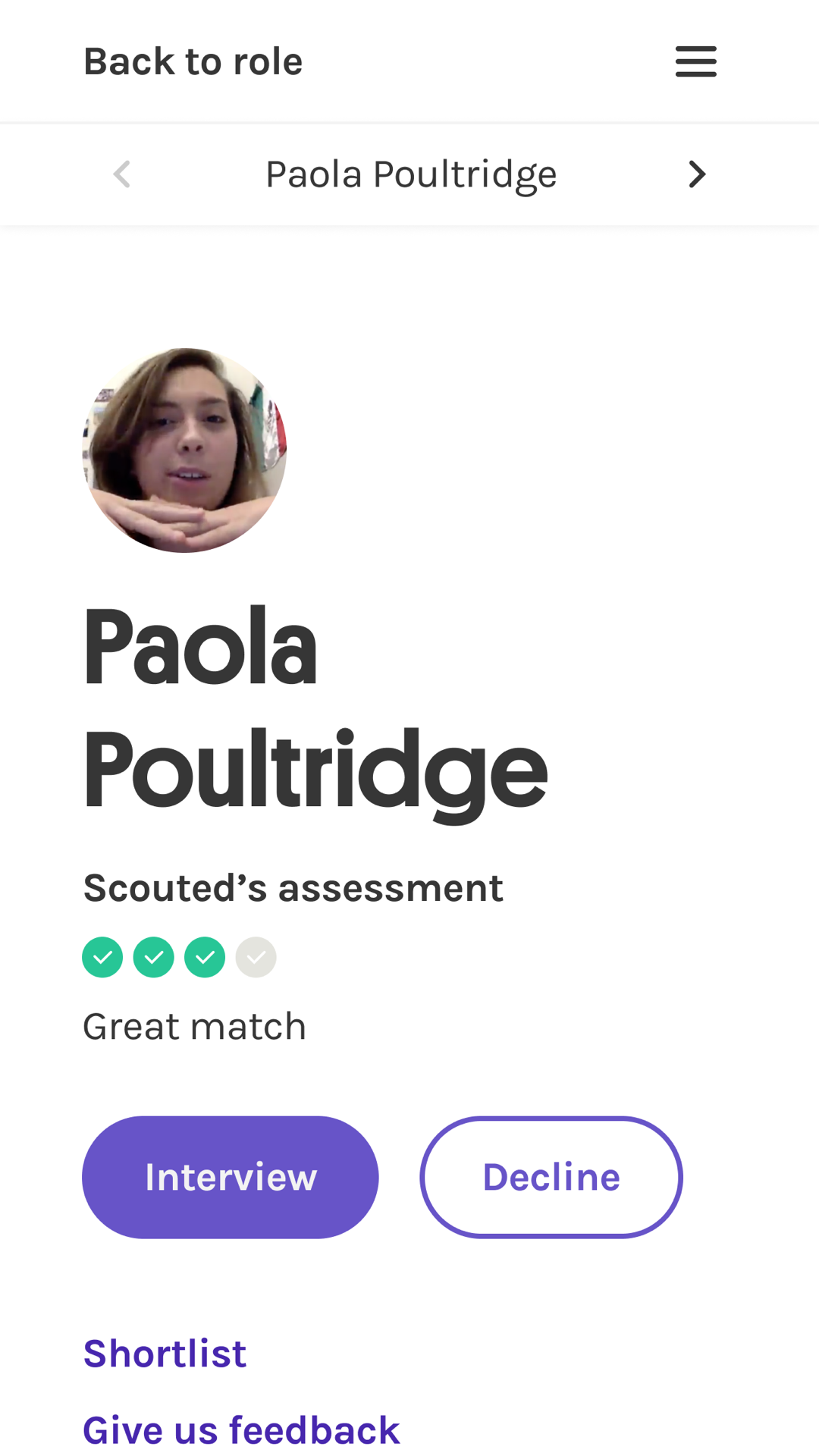
Task: Add candidate to Shortlist
Action: coord(165,1354)
